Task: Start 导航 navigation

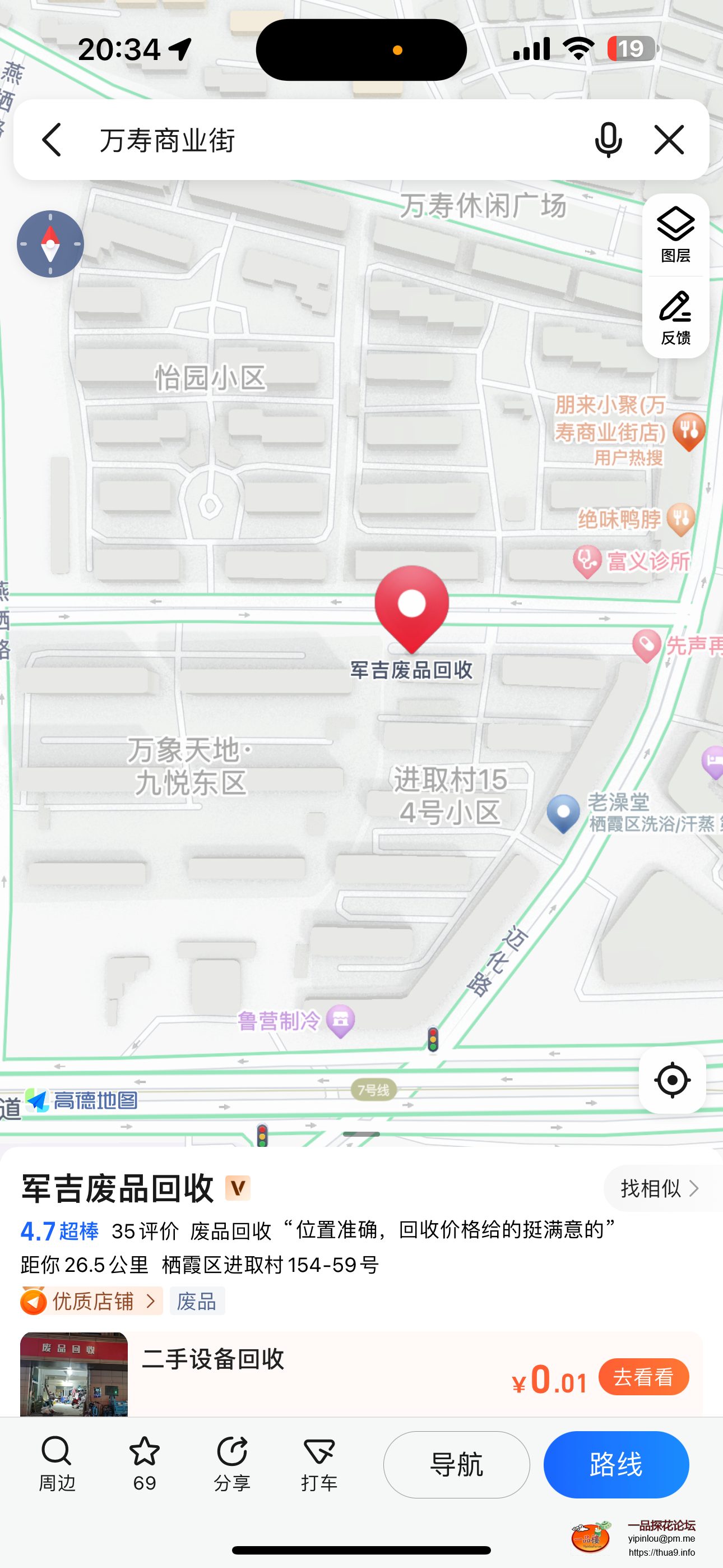Action: (456, 1464)
